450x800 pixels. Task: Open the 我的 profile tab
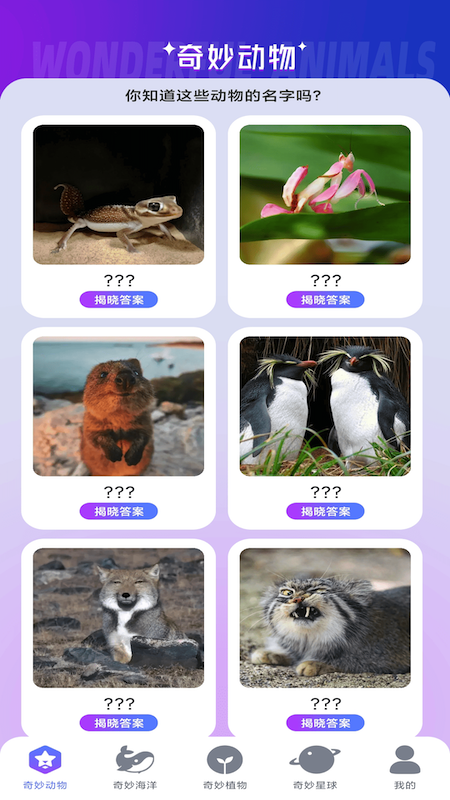pos(405,767)
